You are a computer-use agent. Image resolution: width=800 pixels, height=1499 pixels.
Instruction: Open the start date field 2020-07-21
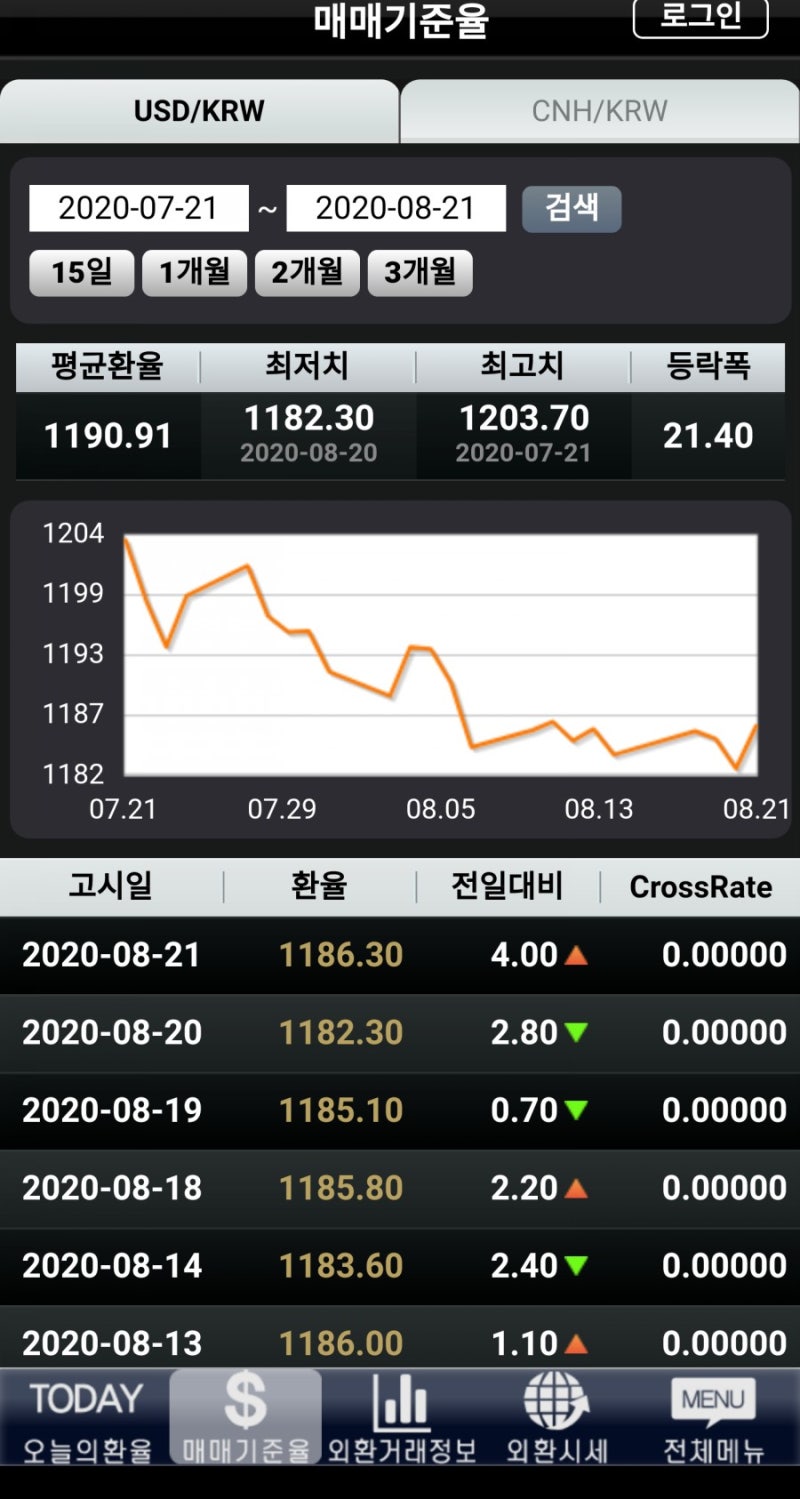pos(138,208)
